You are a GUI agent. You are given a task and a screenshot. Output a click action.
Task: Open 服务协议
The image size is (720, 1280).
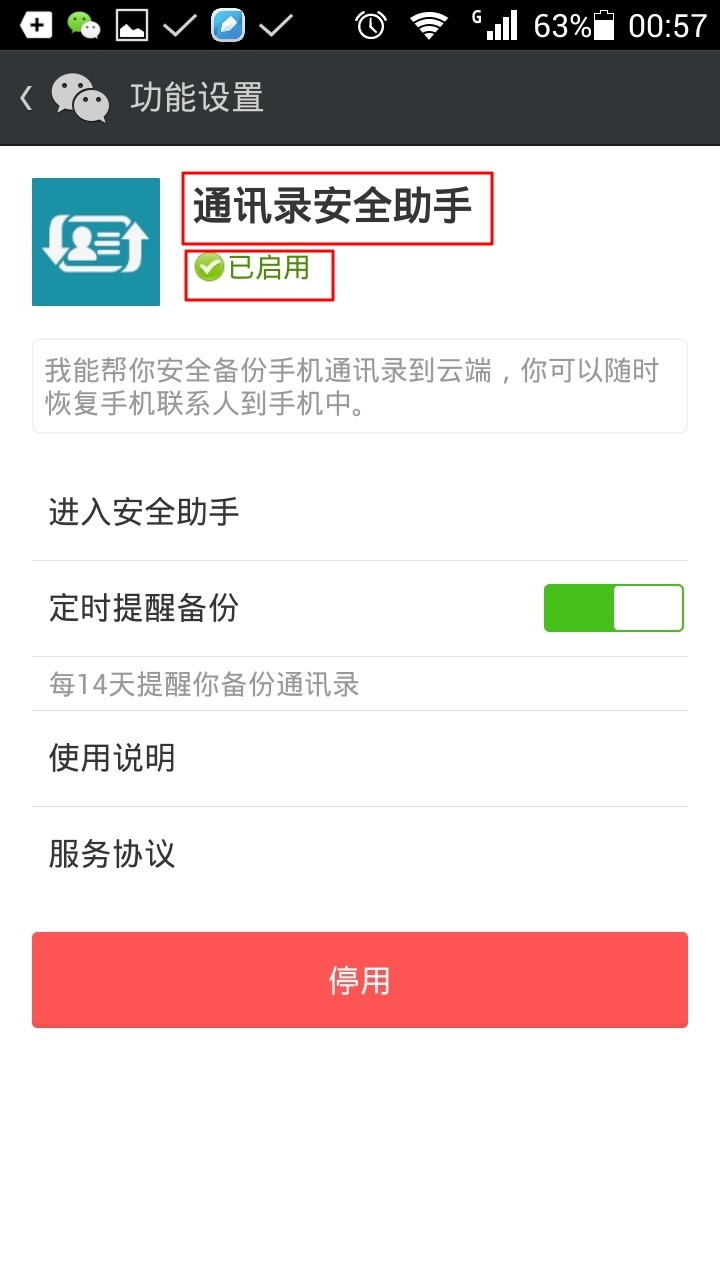[x=360, y=854]
